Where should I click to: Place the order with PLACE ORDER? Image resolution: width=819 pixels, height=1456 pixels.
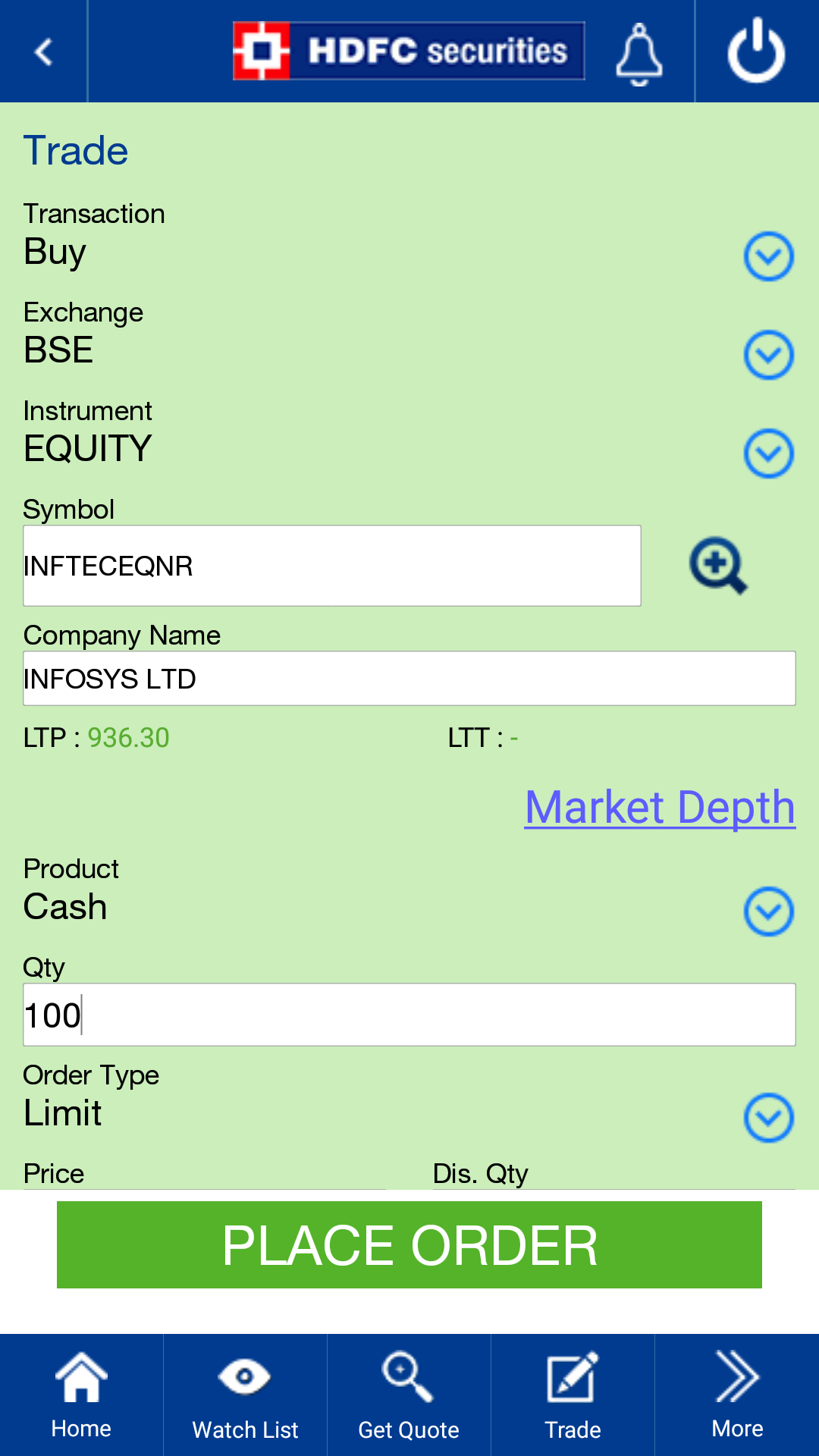pyautogui.click(x=409, y=1245)
